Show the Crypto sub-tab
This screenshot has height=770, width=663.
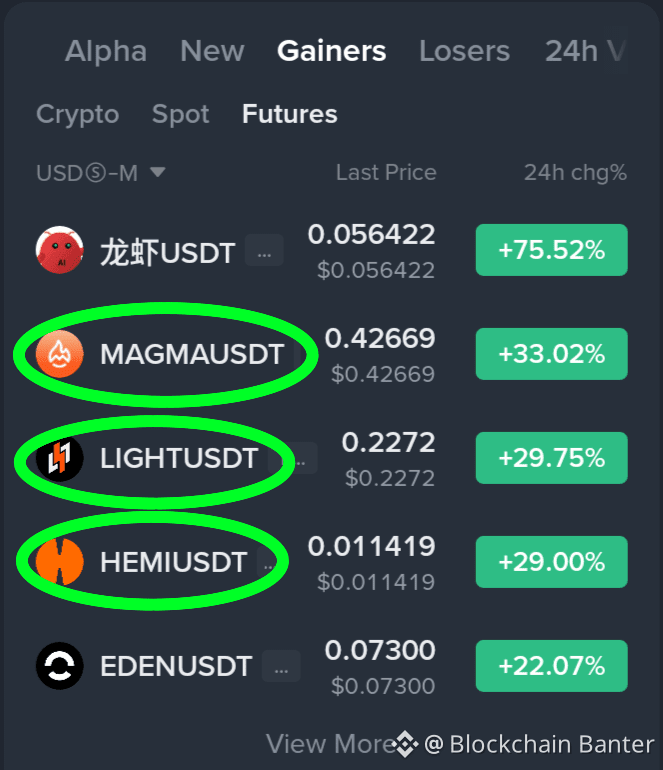point(78,114)
